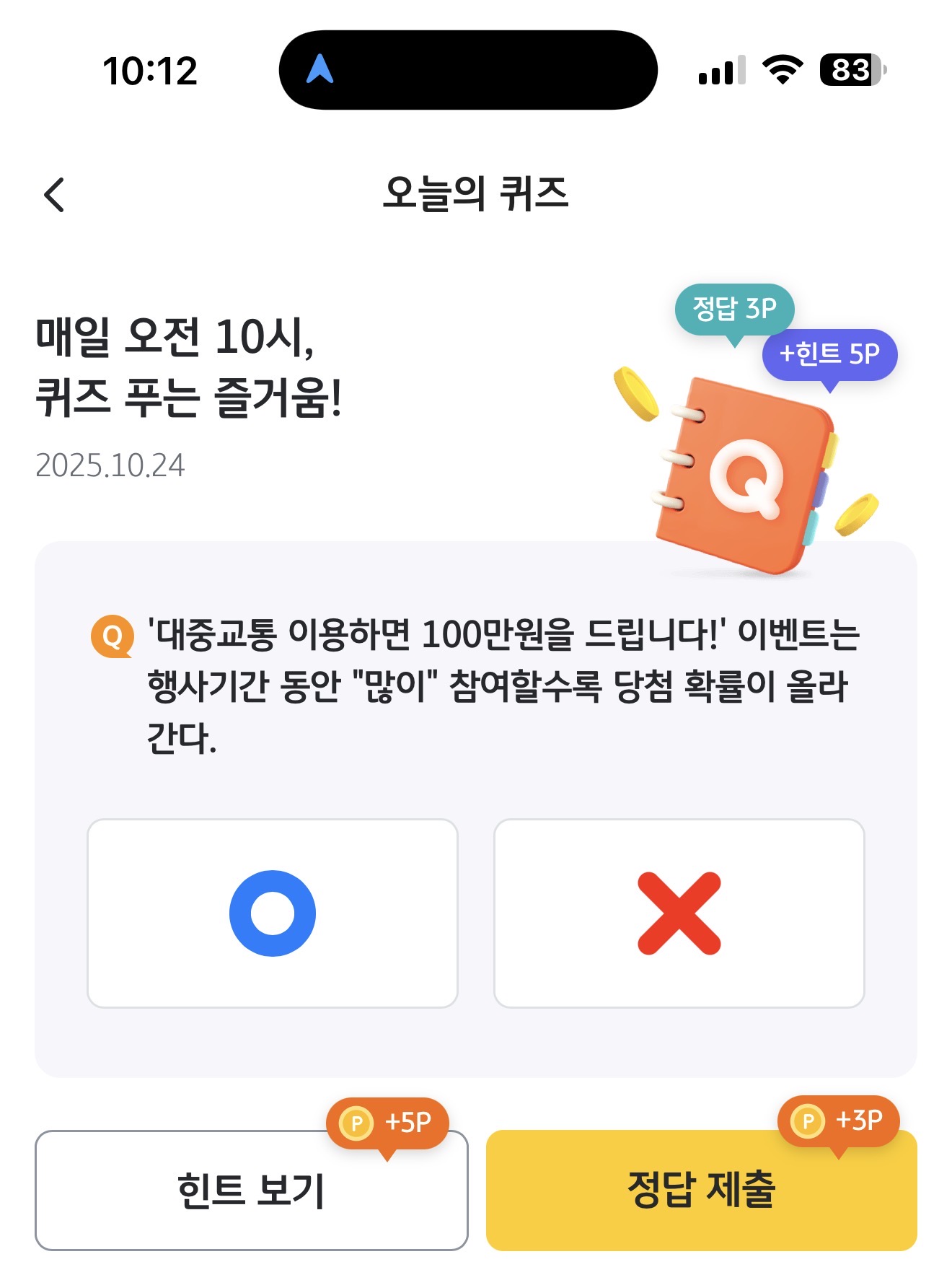Open 힌트 보기 for a hint

252,1190
